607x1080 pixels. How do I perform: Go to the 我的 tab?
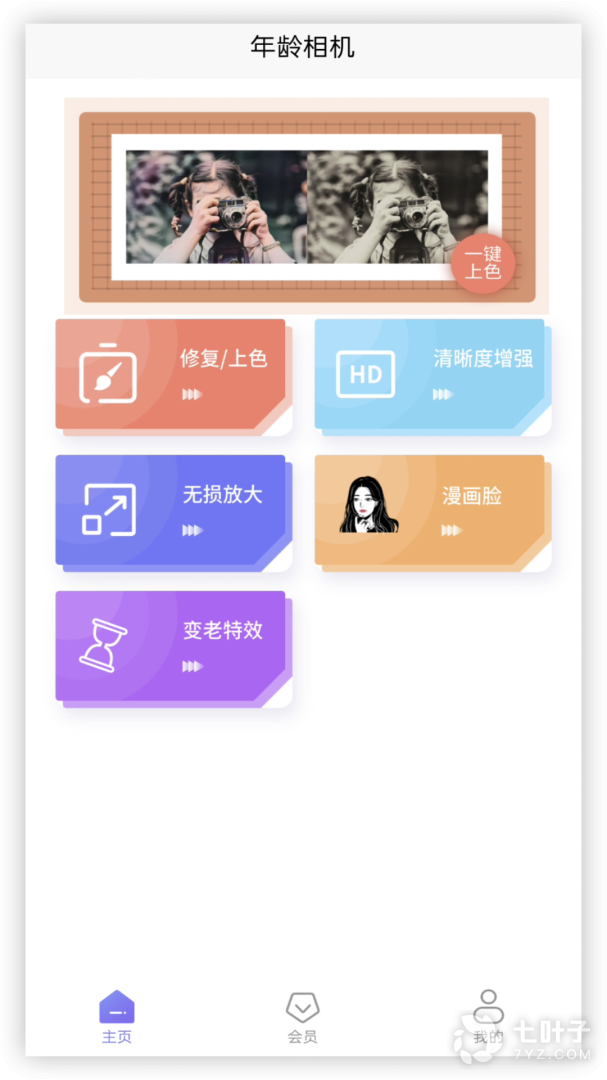tap(487, 1017)
